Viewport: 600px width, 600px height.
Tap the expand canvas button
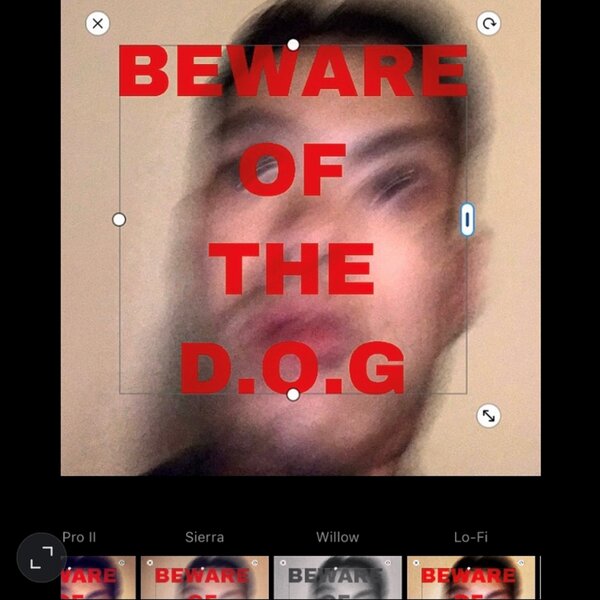41,559
